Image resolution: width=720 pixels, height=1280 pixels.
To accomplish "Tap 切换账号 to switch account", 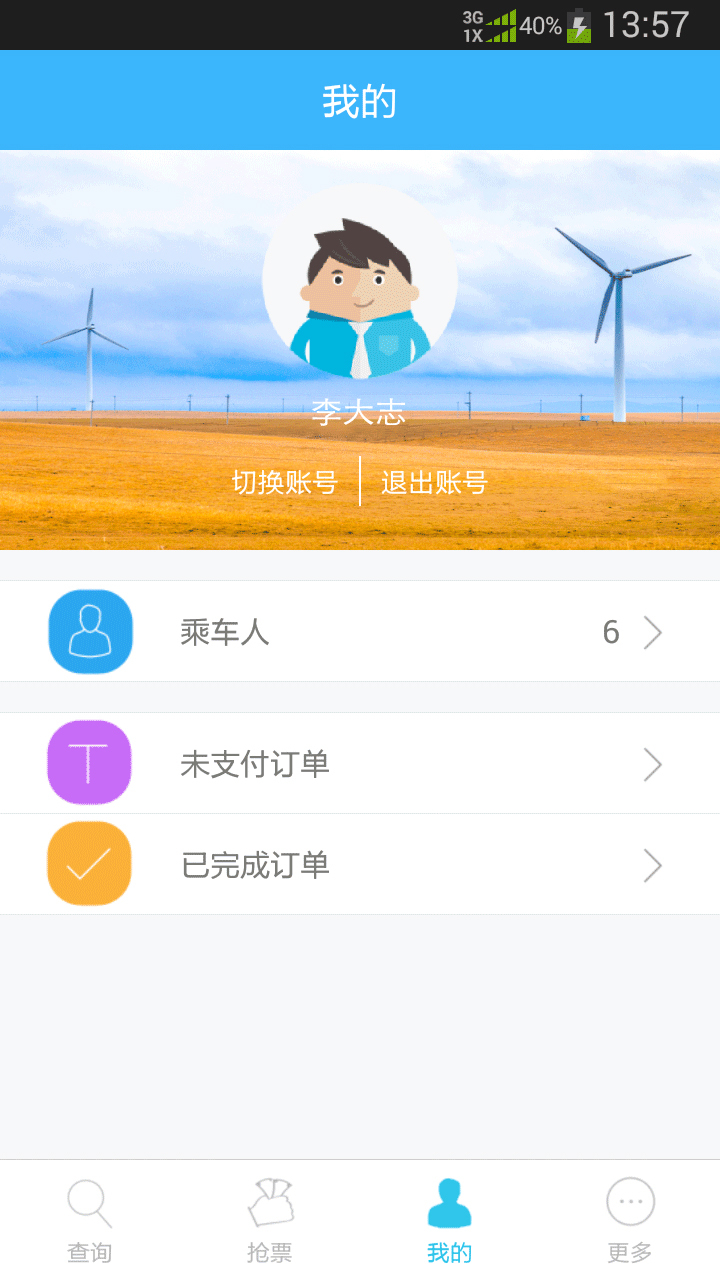I will [285, 482].
